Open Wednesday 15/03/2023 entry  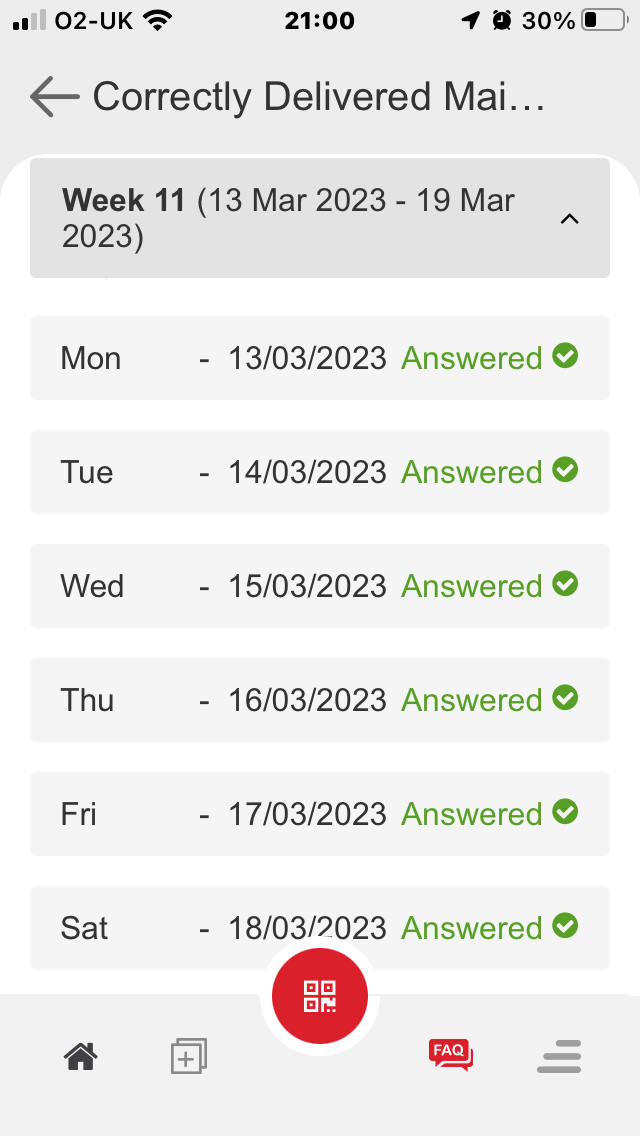(320, 586)
